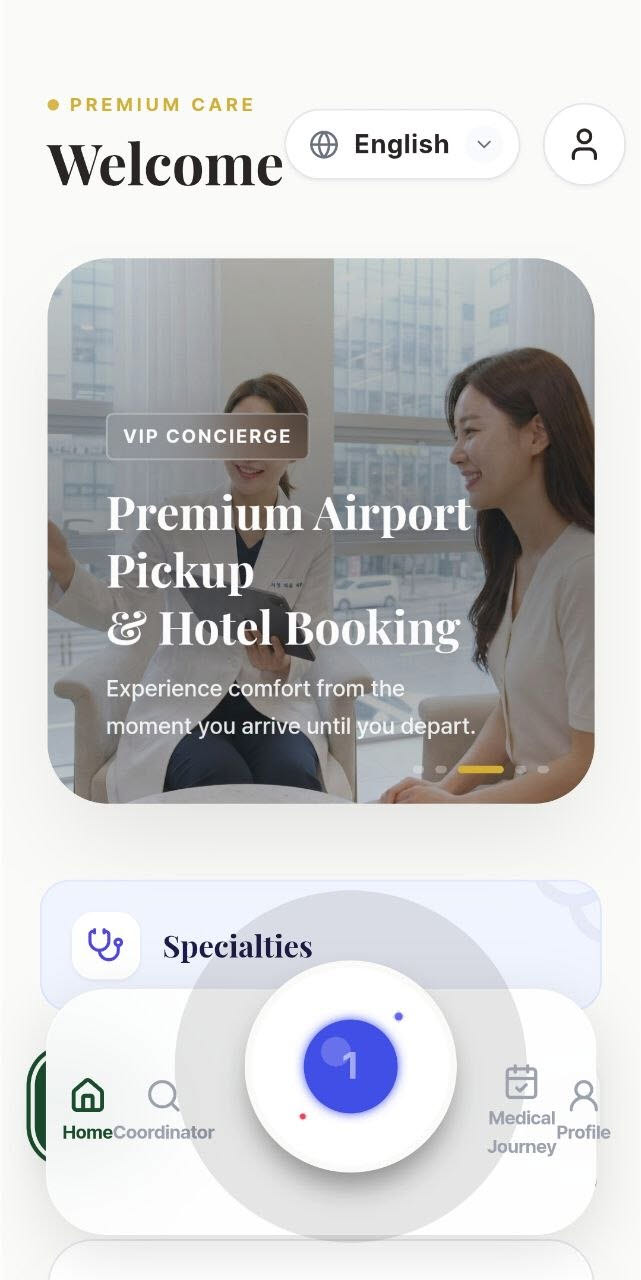Tap the center blue button labeled 1
Viewport: 641px width, 1280px height.
pos(351,1066)
